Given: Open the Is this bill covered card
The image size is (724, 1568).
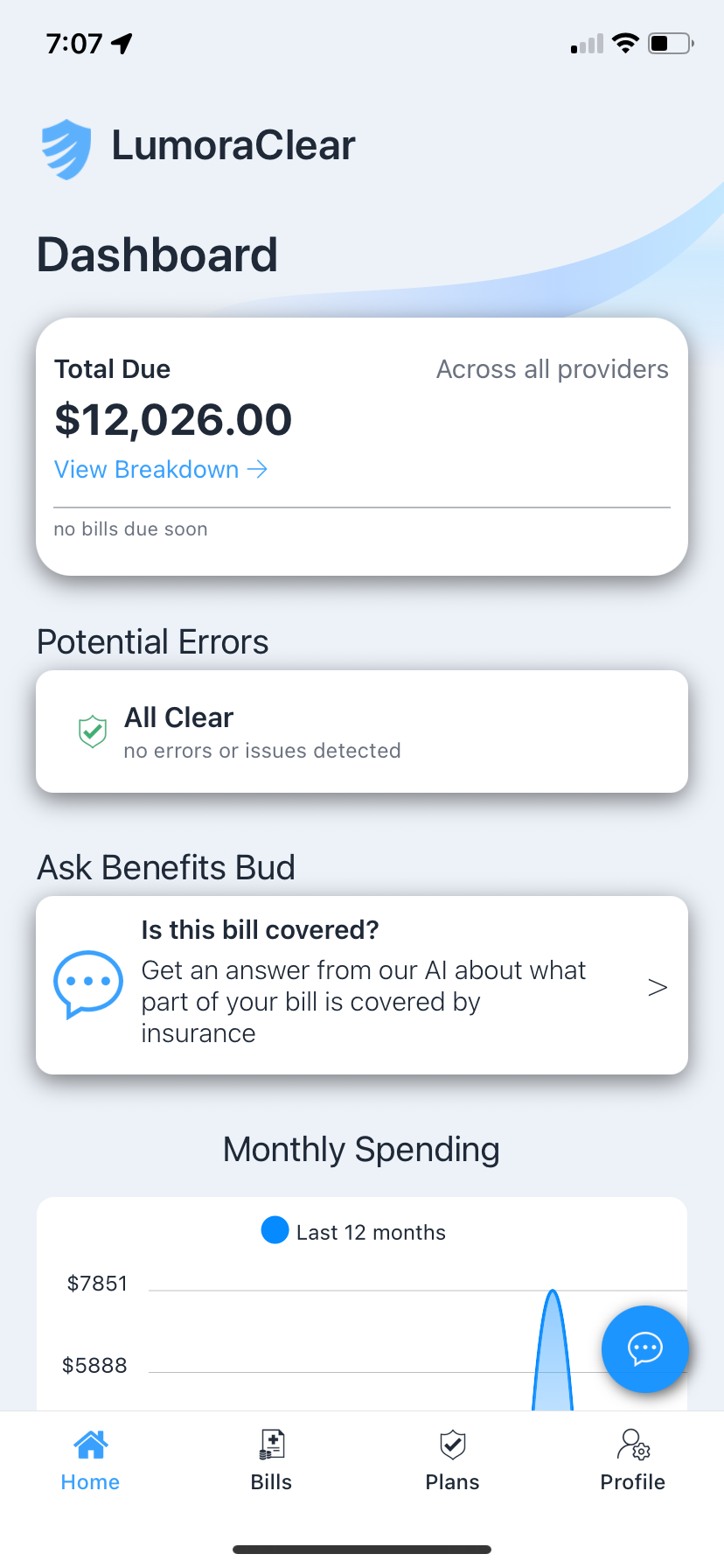Looking at the screenshot, I should pyautogui.click(x=361, y=985).
